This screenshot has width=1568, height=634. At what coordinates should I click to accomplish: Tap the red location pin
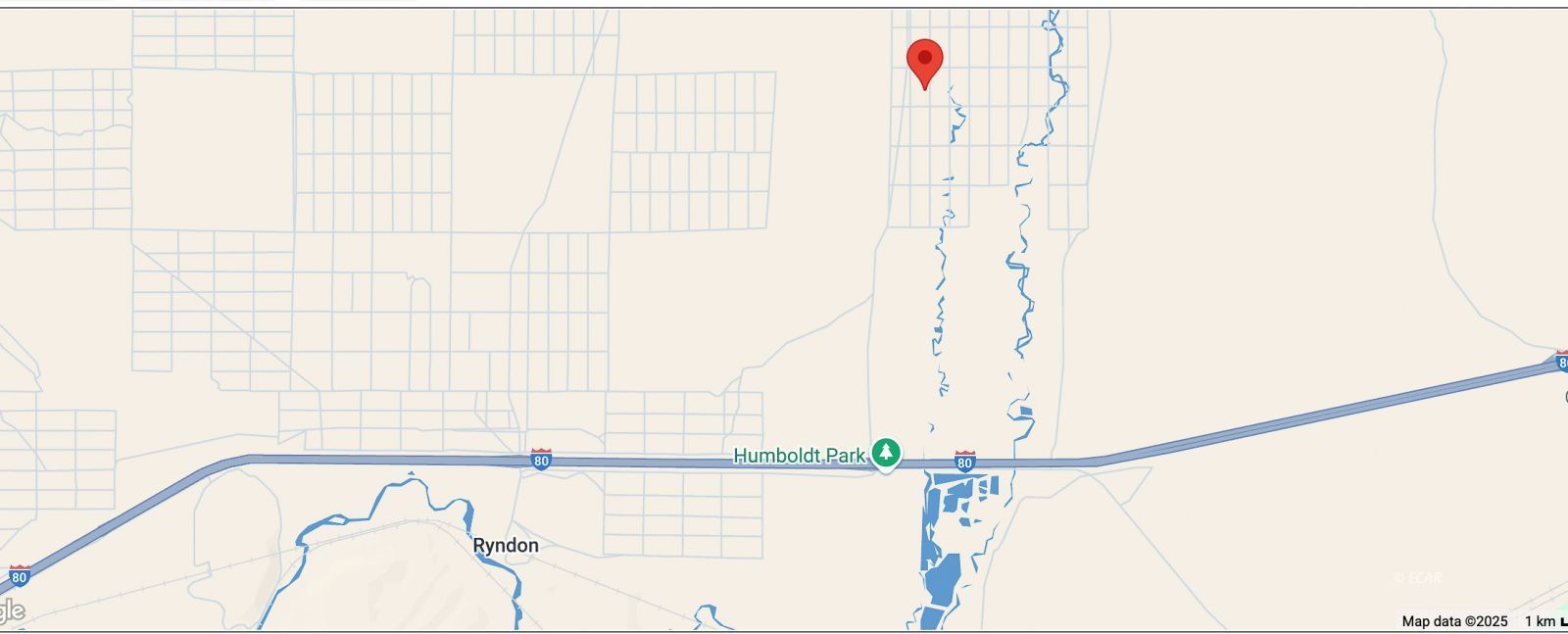point(924,62)
